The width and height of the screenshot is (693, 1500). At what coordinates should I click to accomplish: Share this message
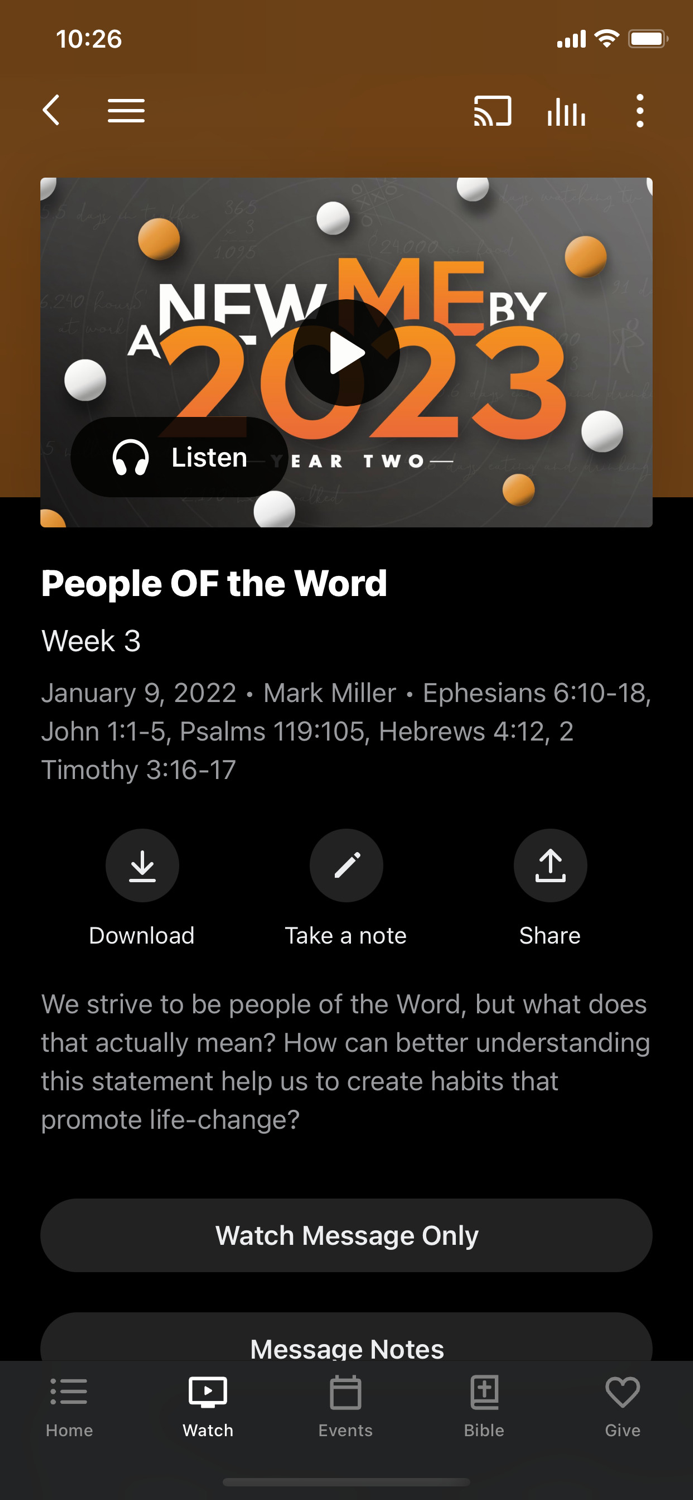pos(550,890)
